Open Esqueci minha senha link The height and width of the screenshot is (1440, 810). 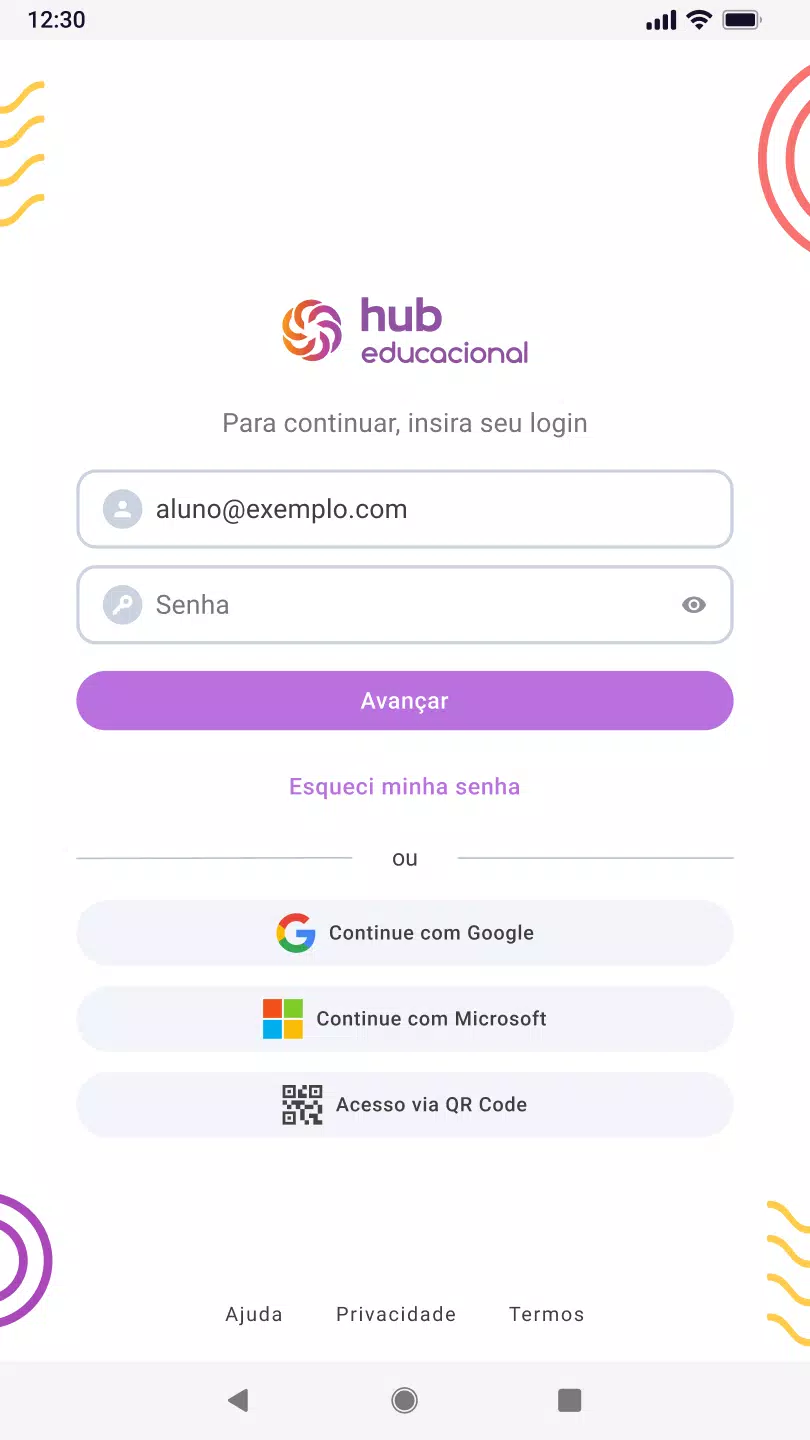[x=405, y=787]
